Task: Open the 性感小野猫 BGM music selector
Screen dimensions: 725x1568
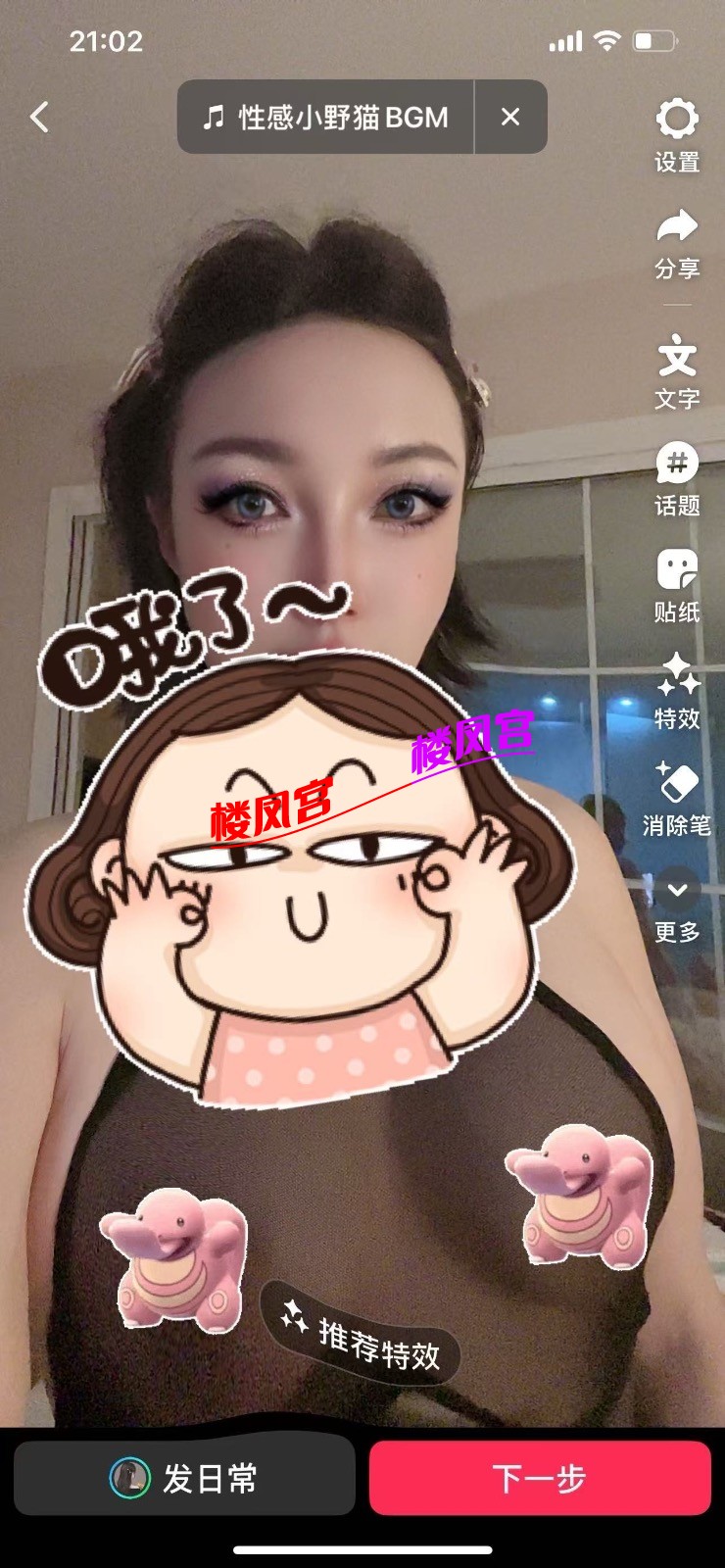Action: pos(325,118)
